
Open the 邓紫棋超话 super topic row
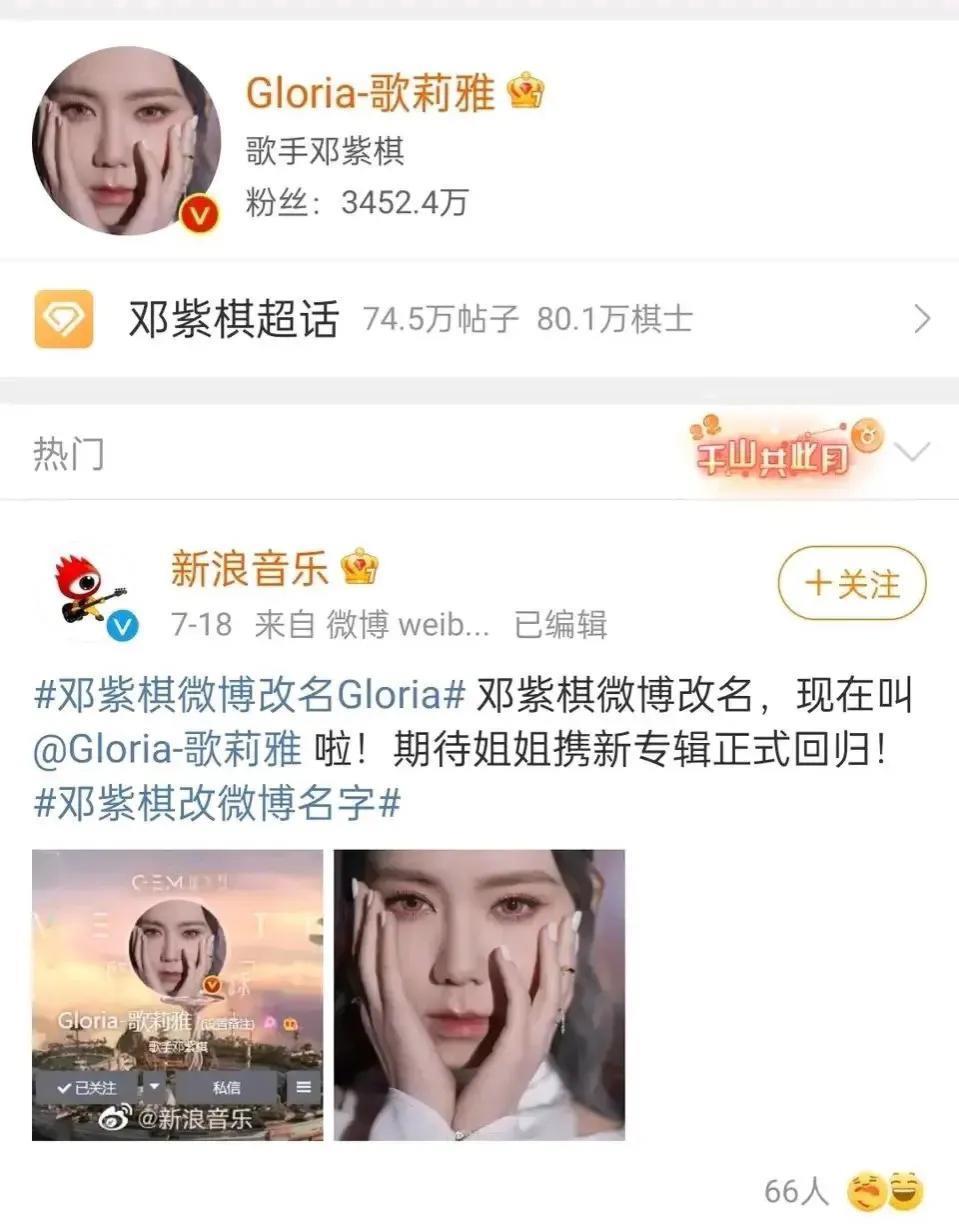pos(480,320)
